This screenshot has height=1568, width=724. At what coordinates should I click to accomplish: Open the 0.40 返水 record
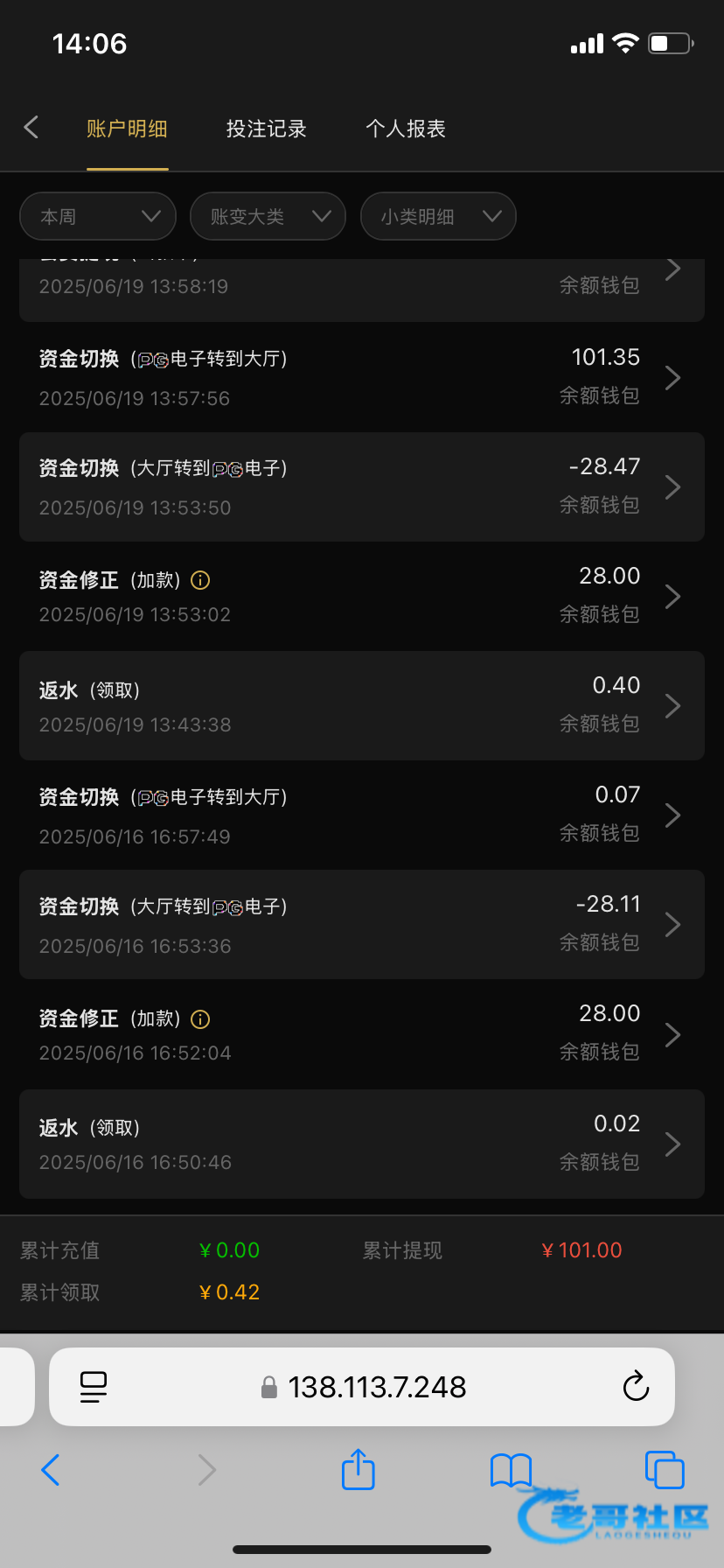(x=362, y=705)
